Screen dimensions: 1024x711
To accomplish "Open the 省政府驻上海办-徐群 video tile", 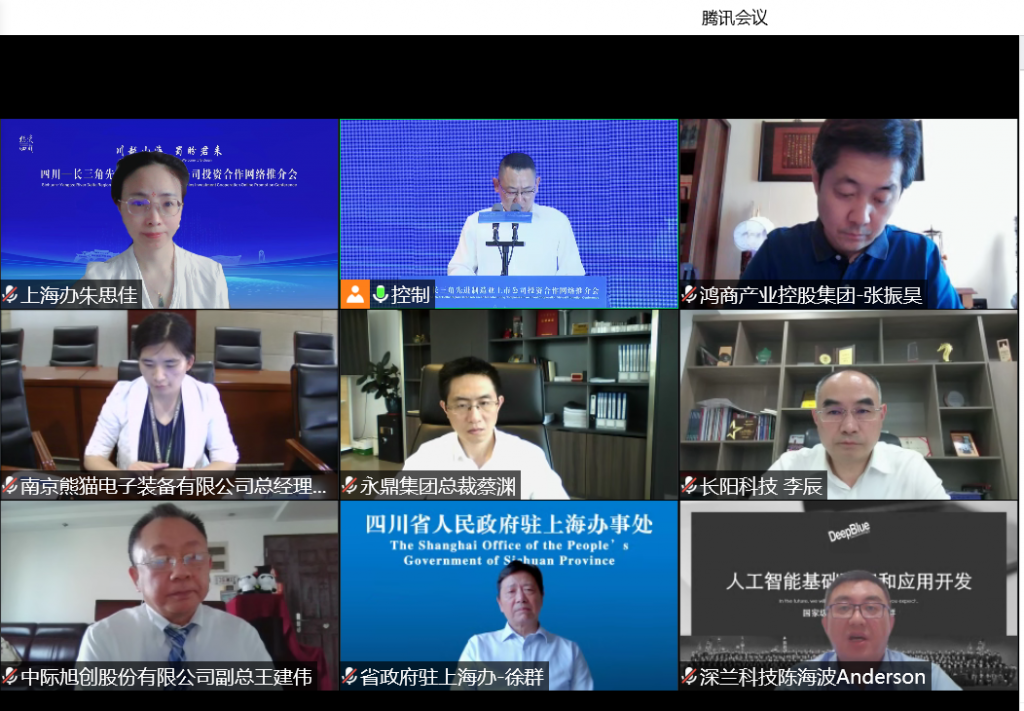I will point(508,595).
